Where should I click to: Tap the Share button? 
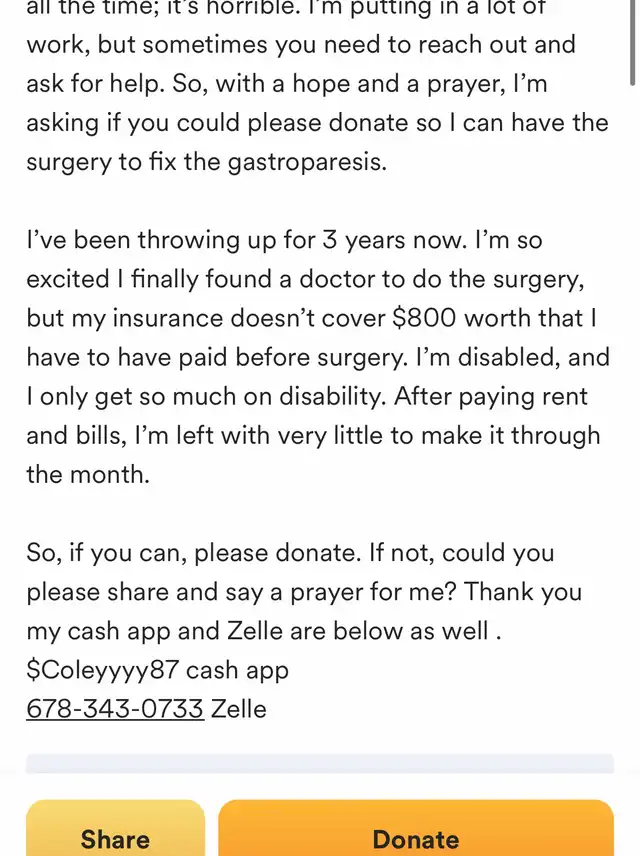click(115, 835)
